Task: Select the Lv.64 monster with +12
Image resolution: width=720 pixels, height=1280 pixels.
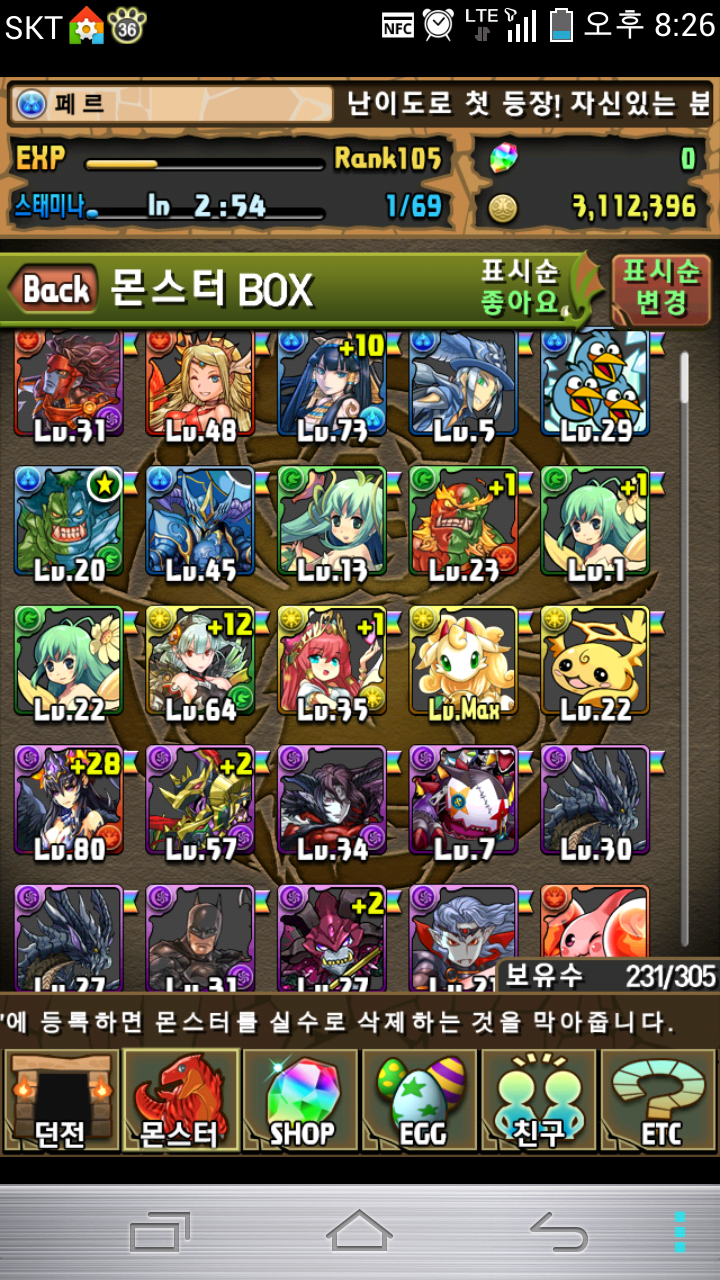Action: tap(200, 663)
